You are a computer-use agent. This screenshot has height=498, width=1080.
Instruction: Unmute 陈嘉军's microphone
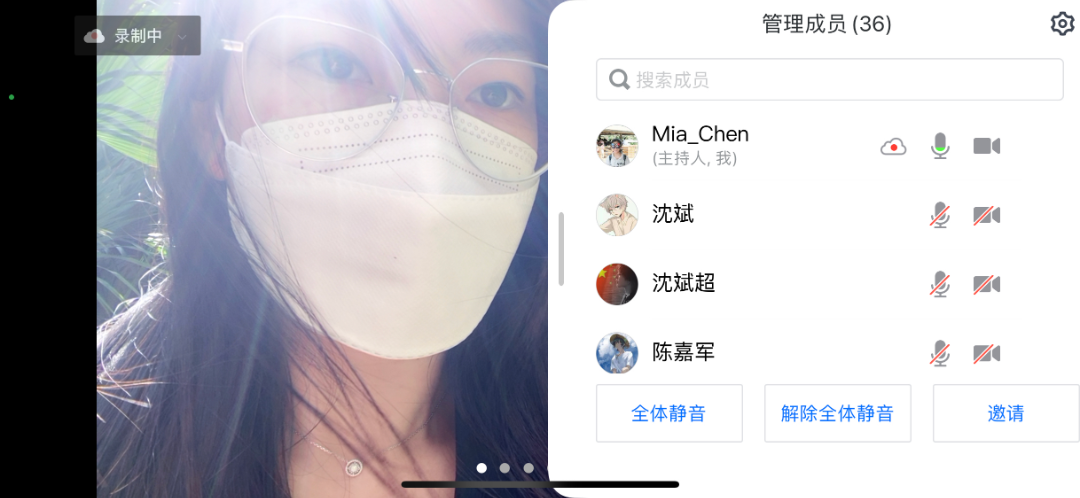pos(940,353)
